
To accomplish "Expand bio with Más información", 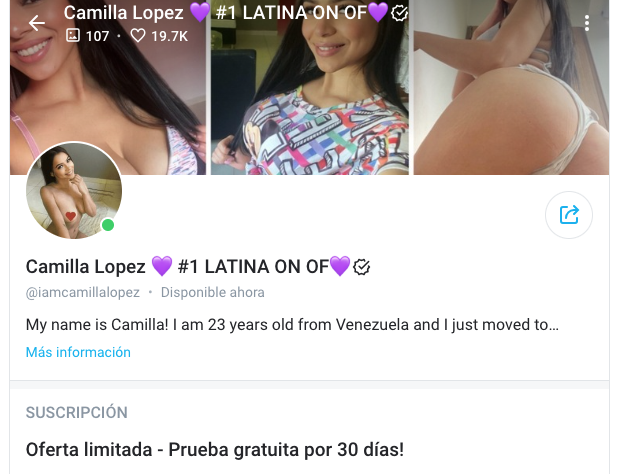I will (x=78, y=352).
